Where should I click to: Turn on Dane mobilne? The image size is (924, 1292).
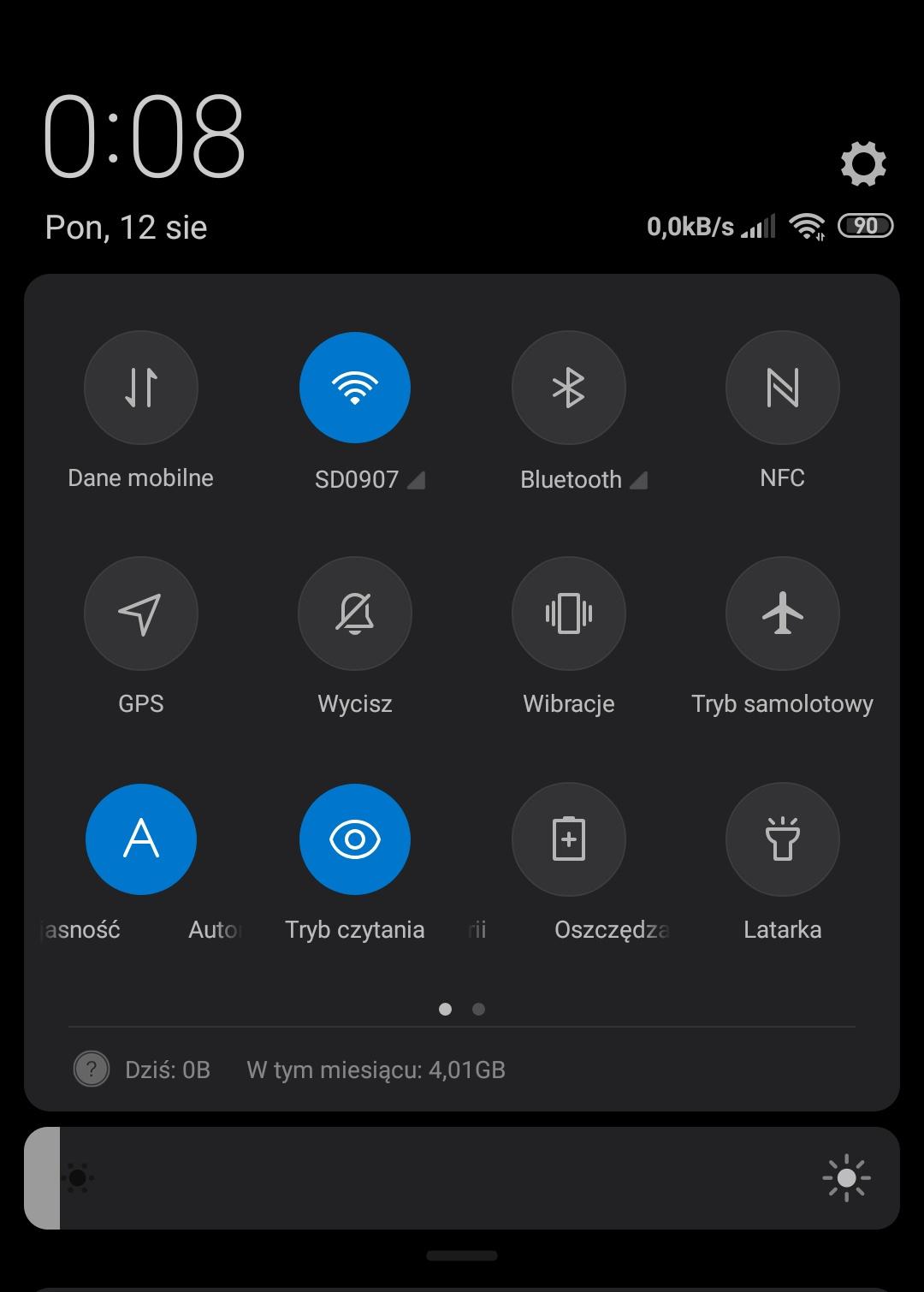(x=141, y=388)
